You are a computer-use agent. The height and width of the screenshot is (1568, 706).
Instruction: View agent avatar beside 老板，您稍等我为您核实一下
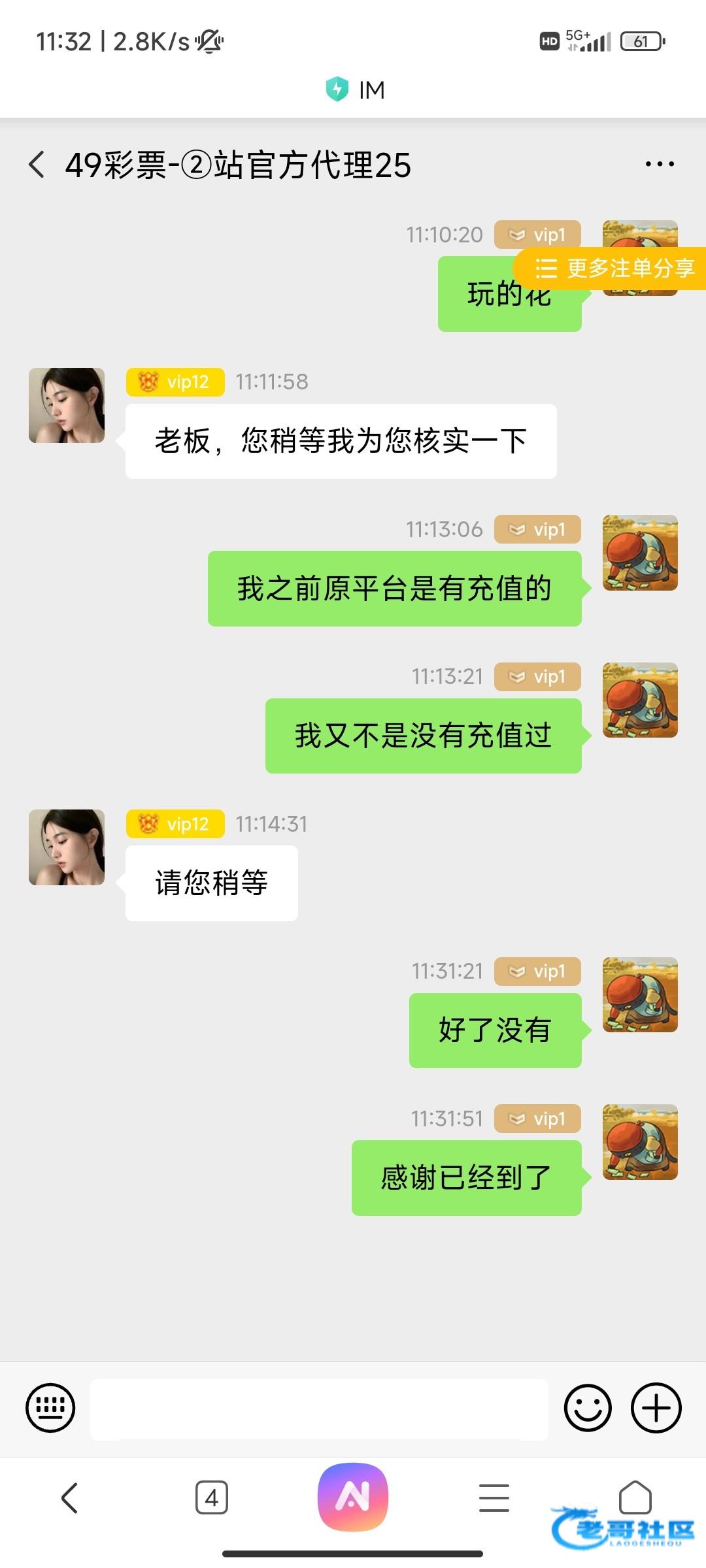pyautogui.click(x=67, y=405)
